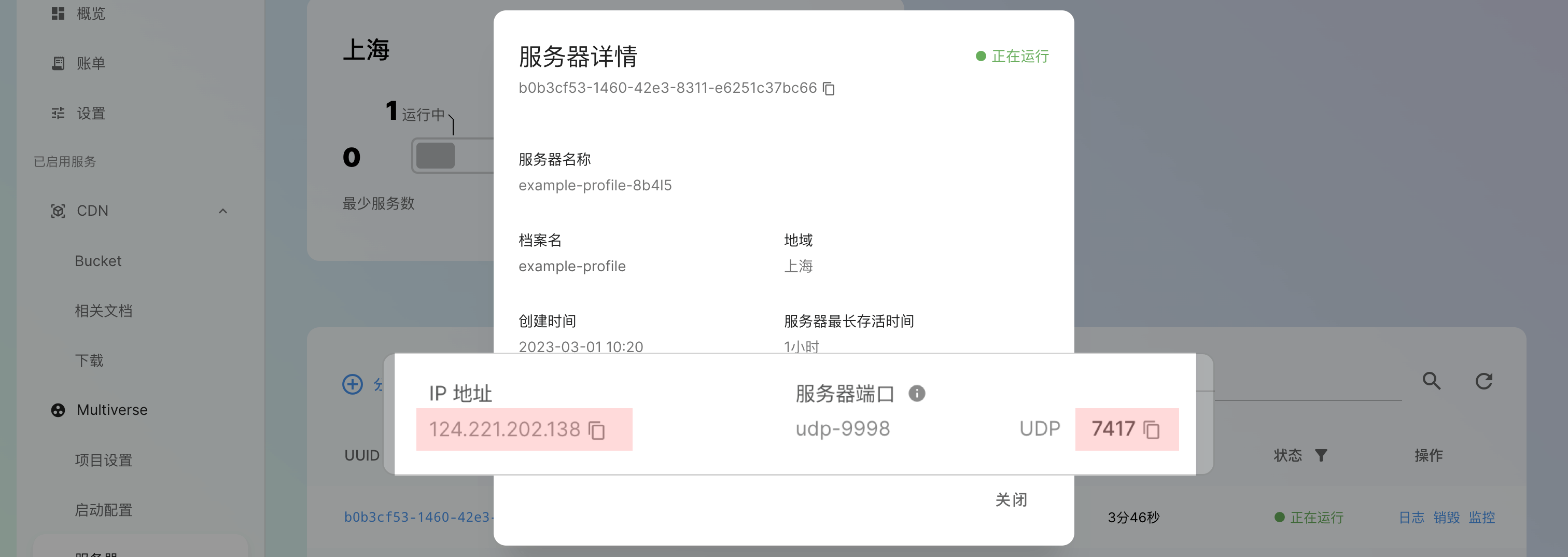
Task: View 日志 for the running server
Action: [1411, 518]
